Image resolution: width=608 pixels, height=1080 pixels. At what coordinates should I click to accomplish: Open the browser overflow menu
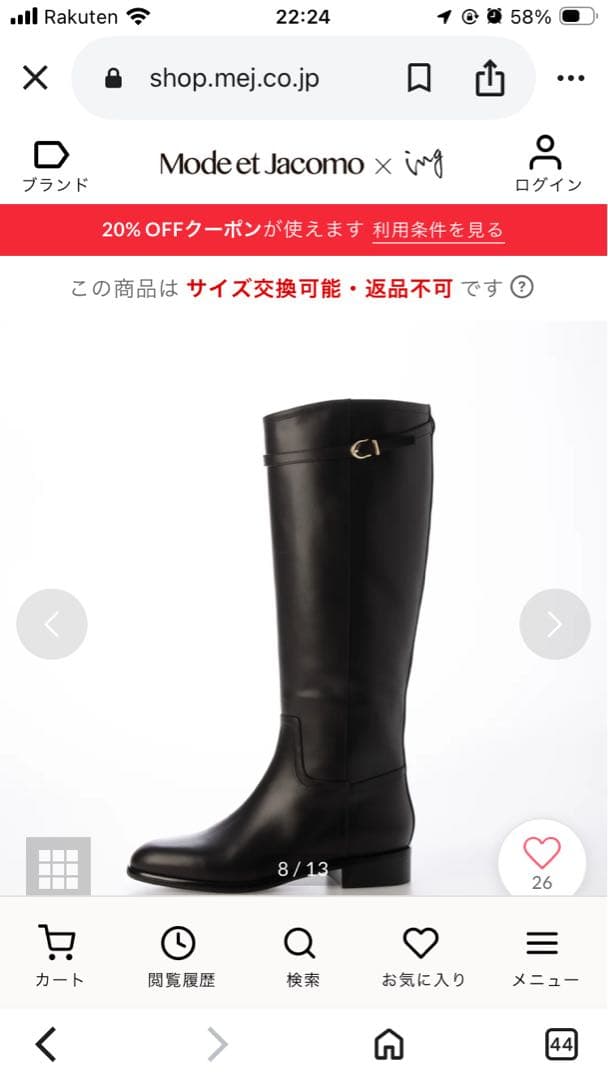tap(570, 78)
